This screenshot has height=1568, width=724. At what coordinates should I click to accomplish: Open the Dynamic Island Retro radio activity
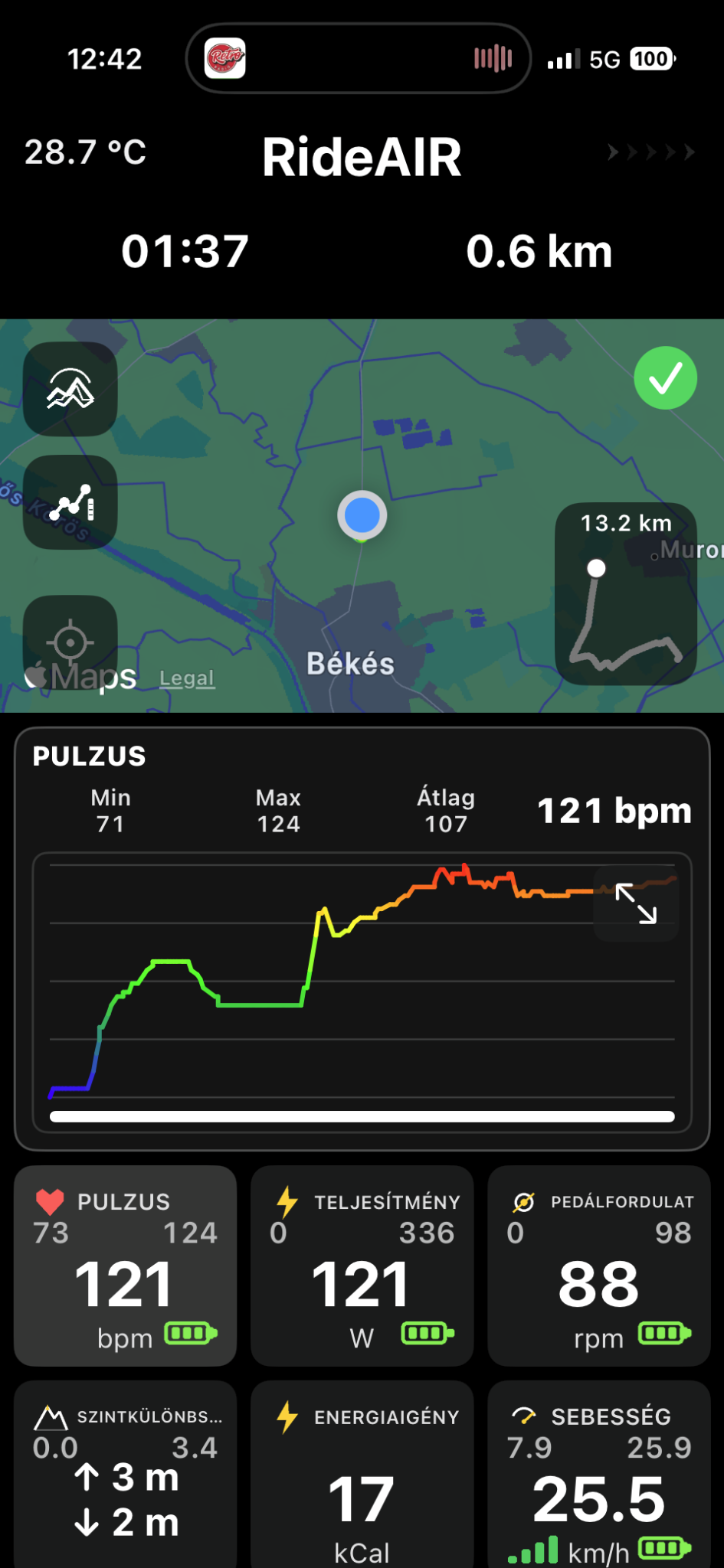[x=359, y=58]
